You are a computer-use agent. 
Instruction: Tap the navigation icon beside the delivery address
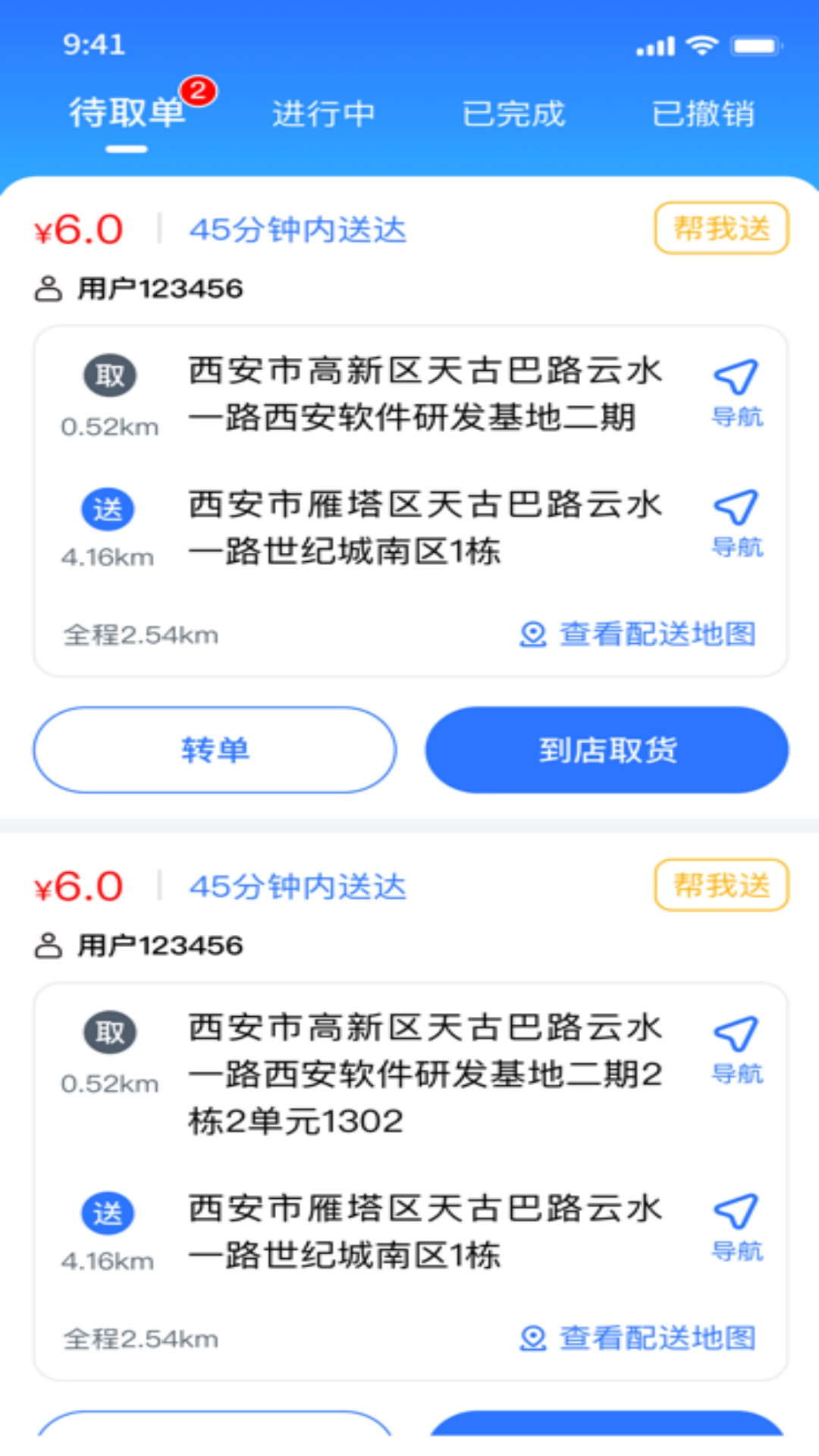tap(736, 510)
